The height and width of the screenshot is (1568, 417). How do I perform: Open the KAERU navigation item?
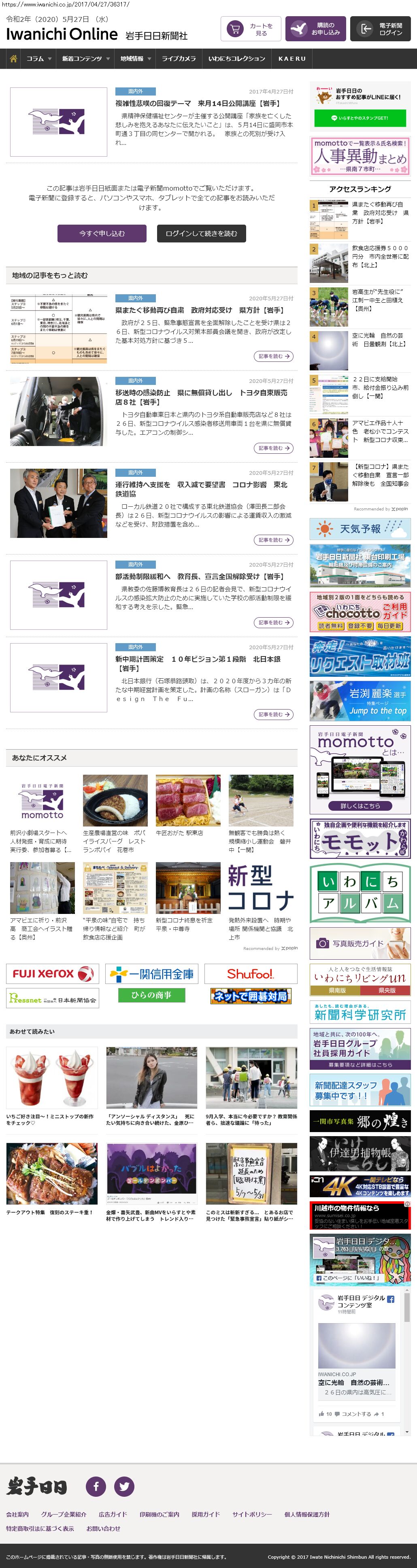pos(291,59)
